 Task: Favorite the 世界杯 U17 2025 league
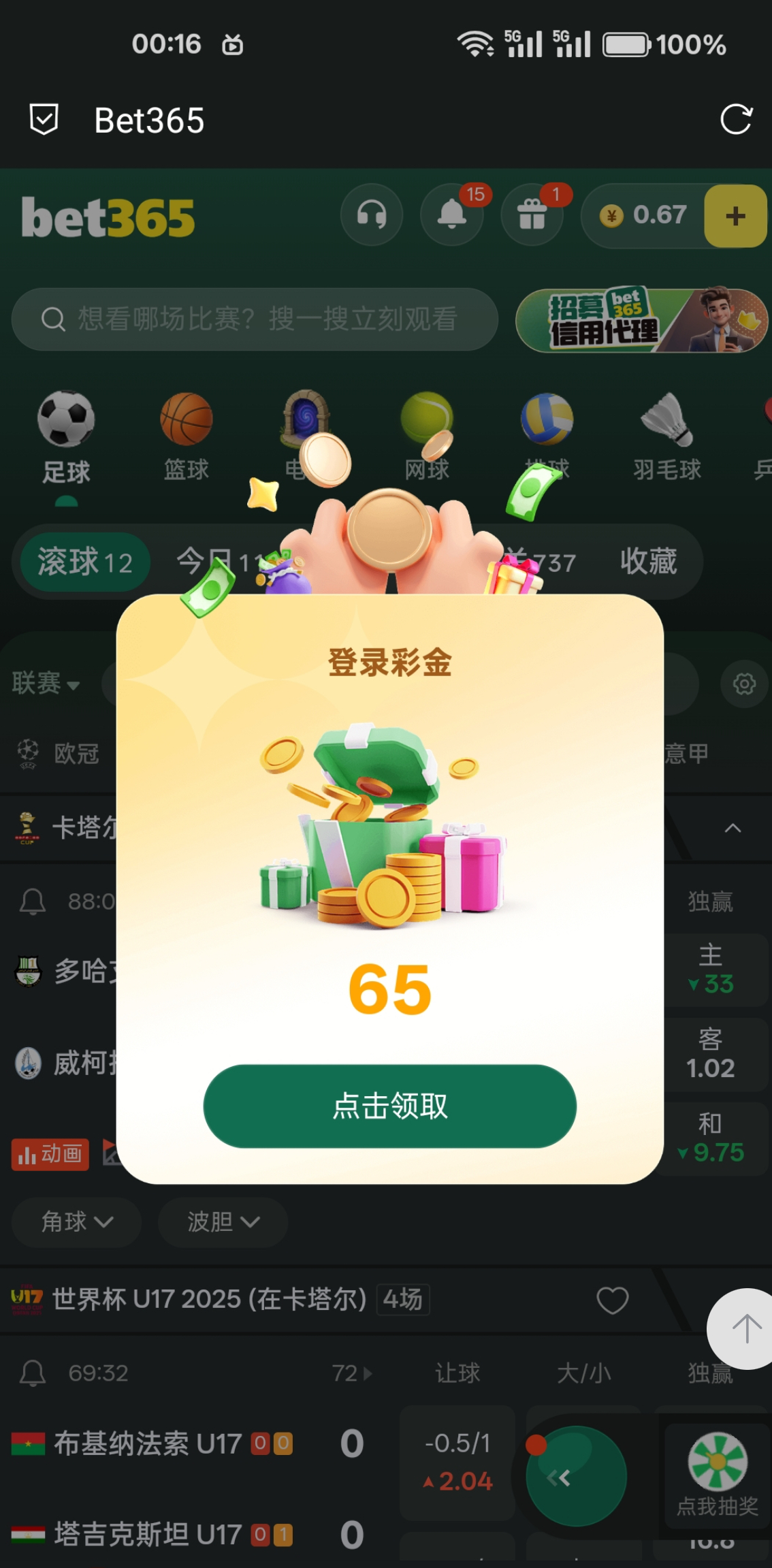[612, 1300]
